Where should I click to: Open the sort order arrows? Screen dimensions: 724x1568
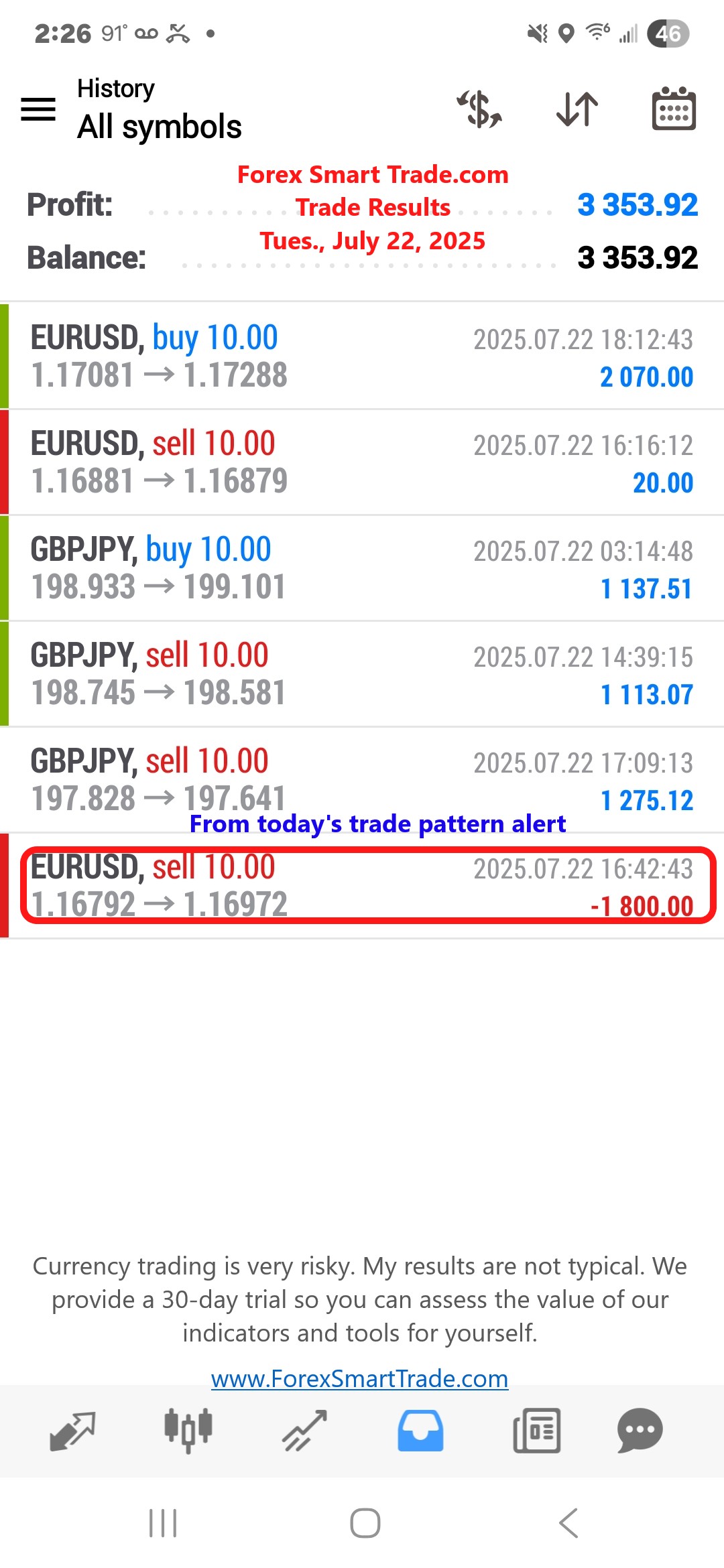coord(577,109)
